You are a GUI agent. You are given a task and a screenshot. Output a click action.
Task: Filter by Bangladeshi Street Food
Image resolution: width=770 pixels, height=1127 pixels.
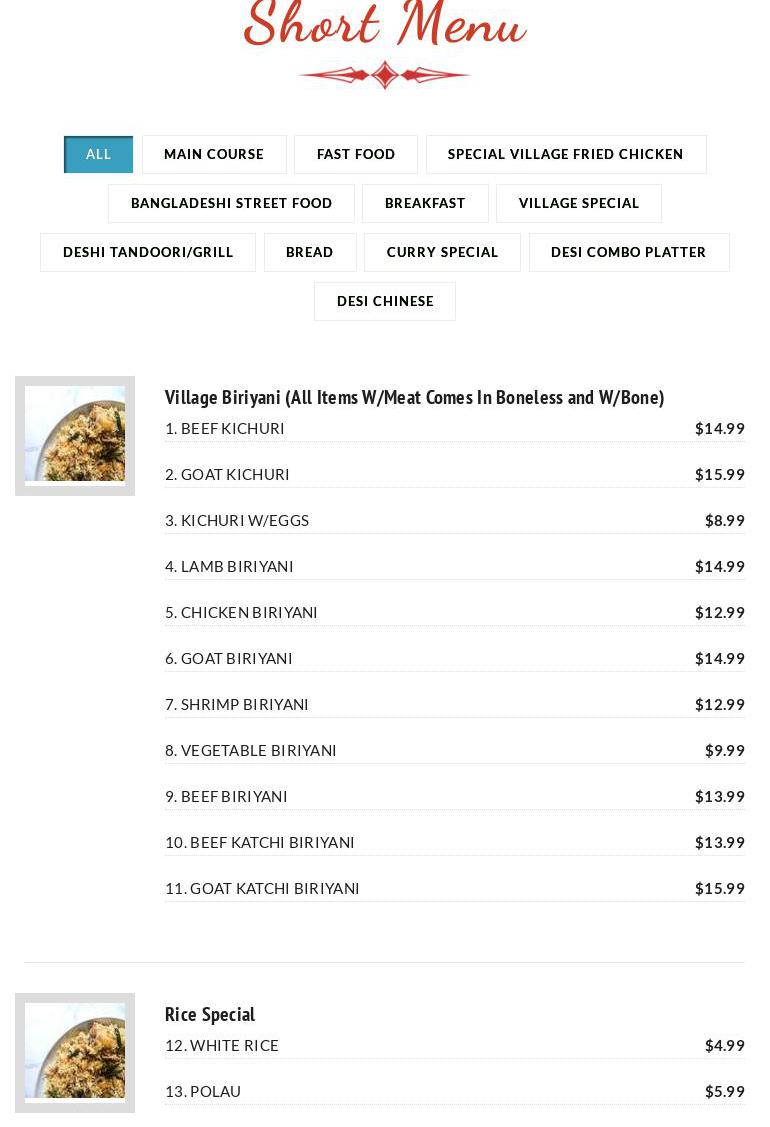[x=231, y=203]
